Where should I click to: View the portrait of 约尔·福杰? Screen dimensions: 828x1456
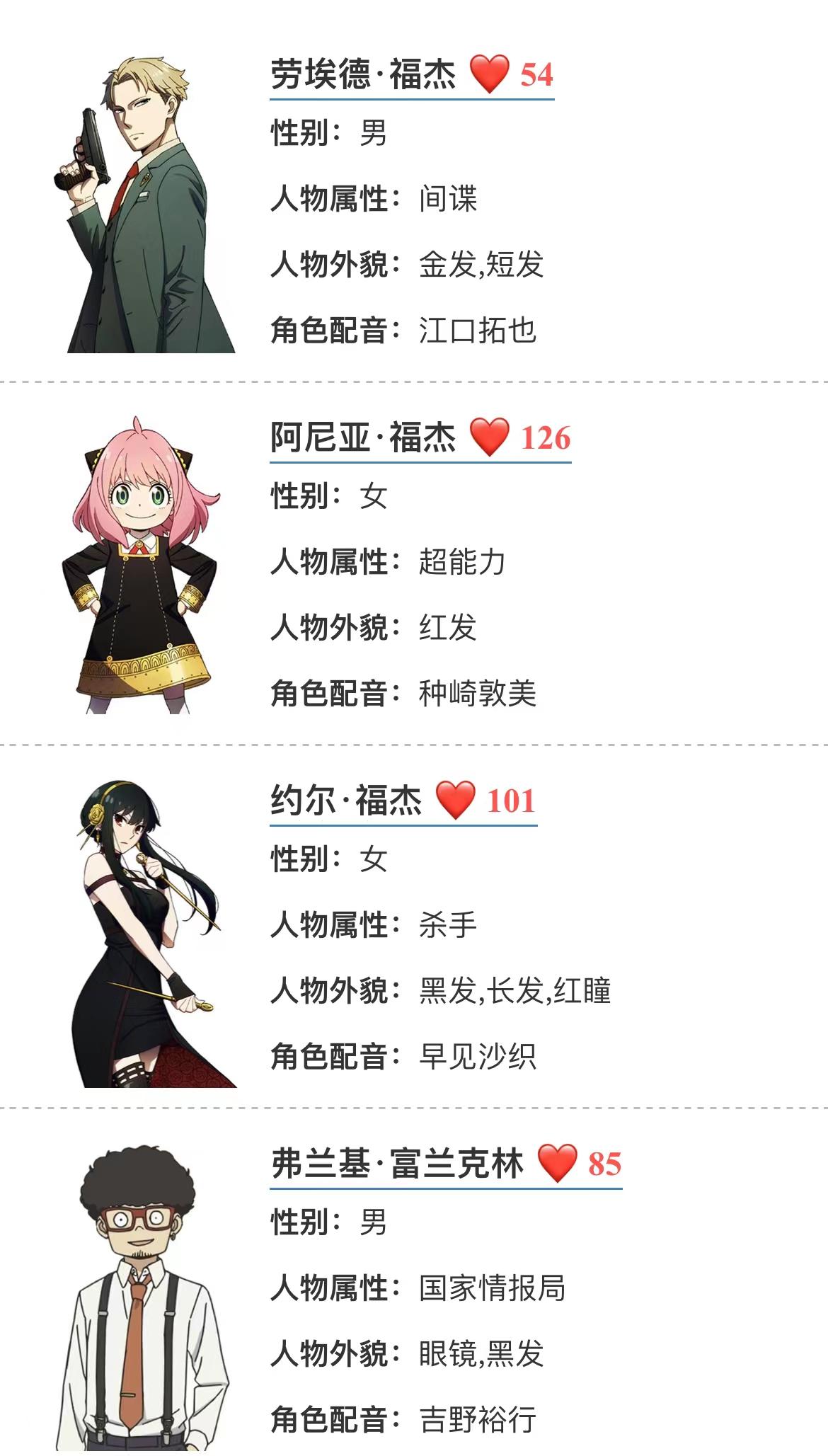(x=152, y=934)
